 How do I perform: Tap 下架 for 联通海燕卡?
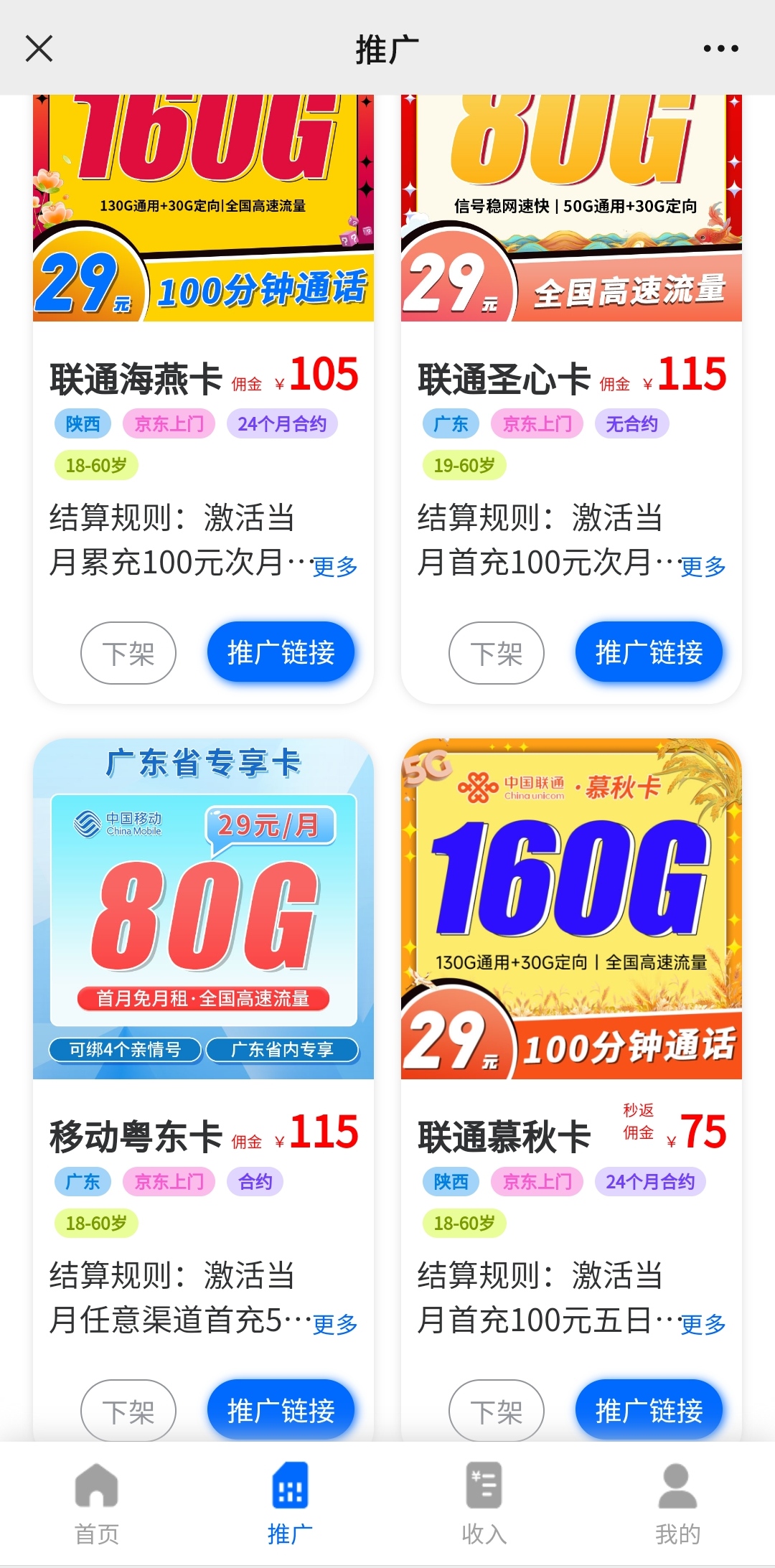128,653
